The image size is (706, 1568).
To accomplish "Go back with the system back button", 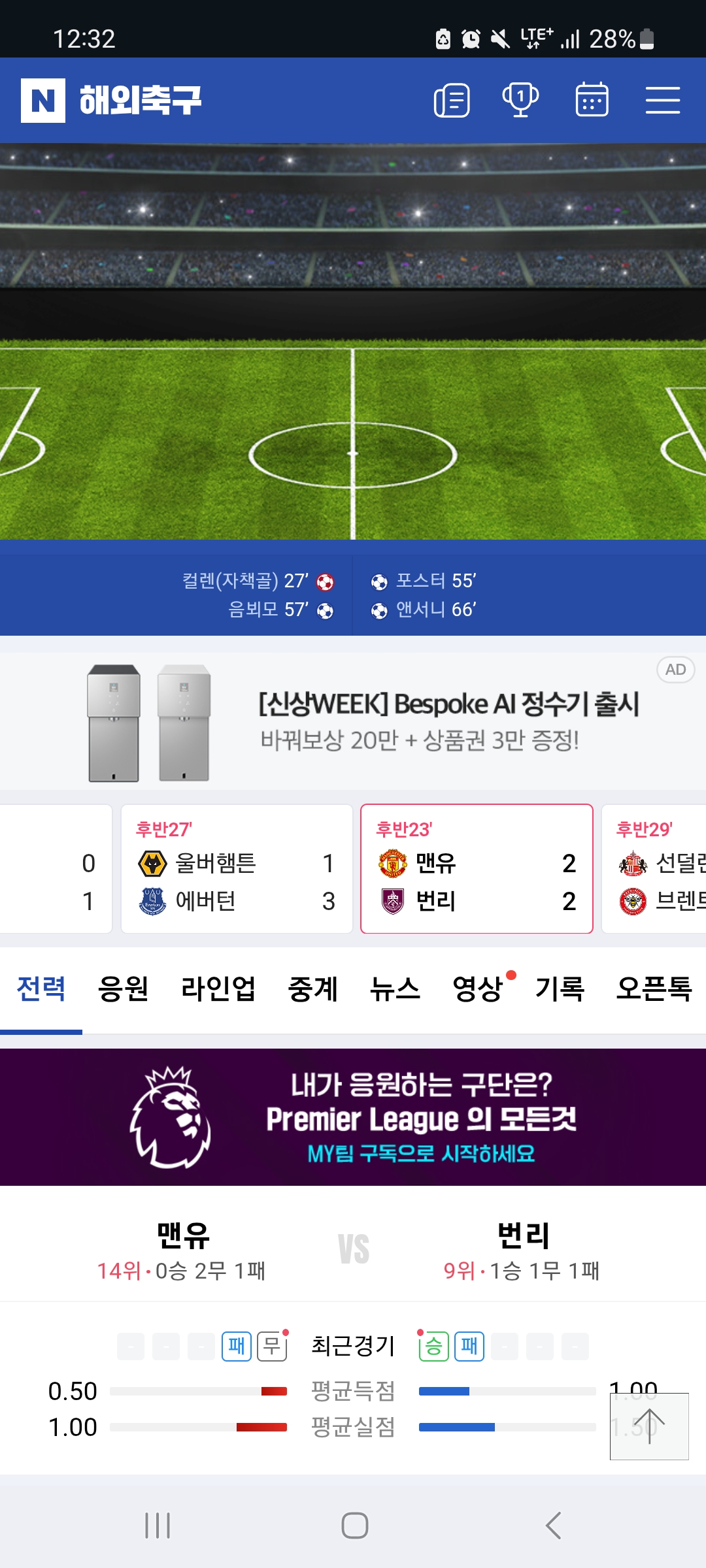I will click(553, 1526).
